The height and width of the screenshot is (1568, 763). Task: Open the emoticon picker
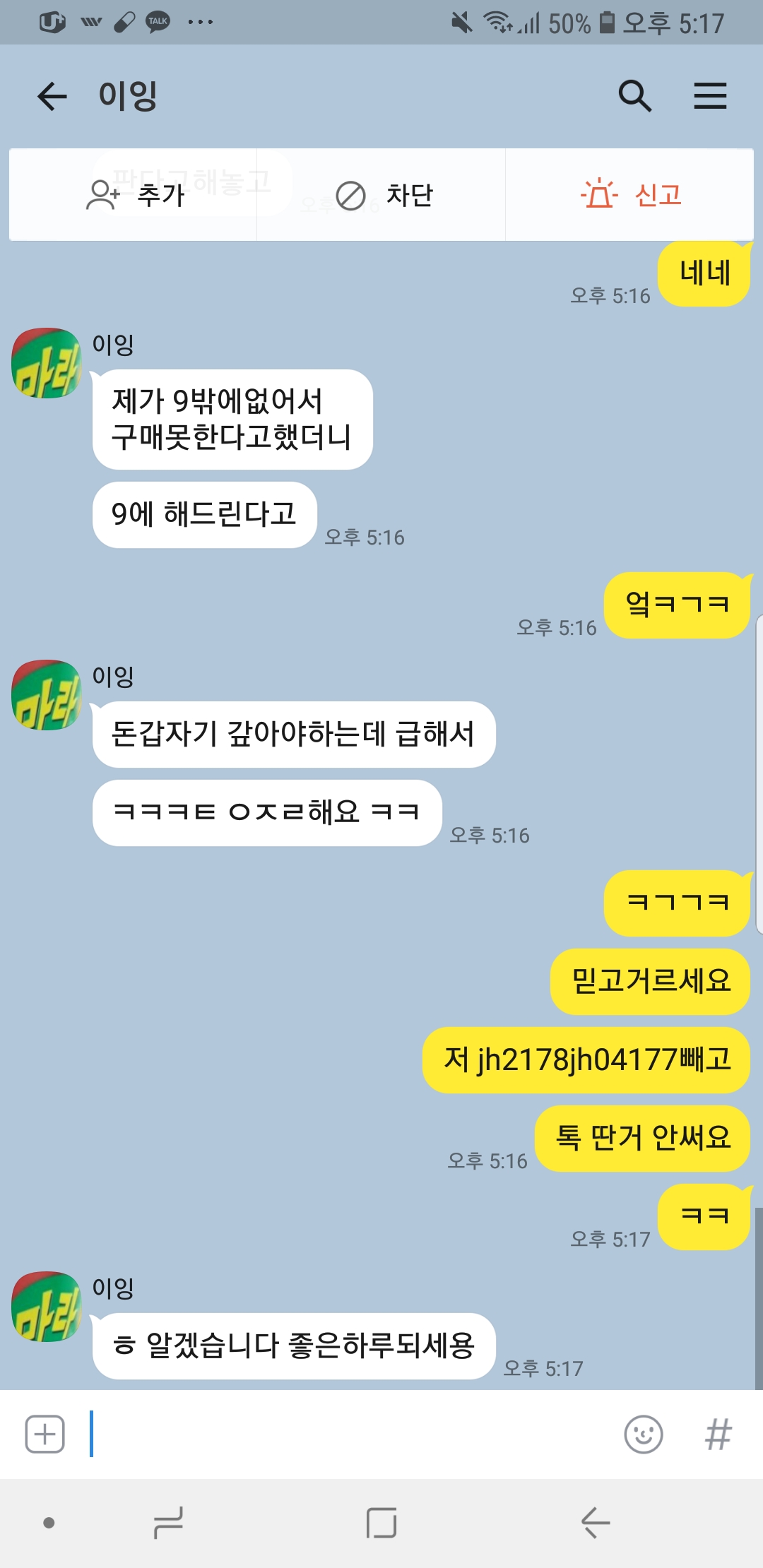point(643,1435)
